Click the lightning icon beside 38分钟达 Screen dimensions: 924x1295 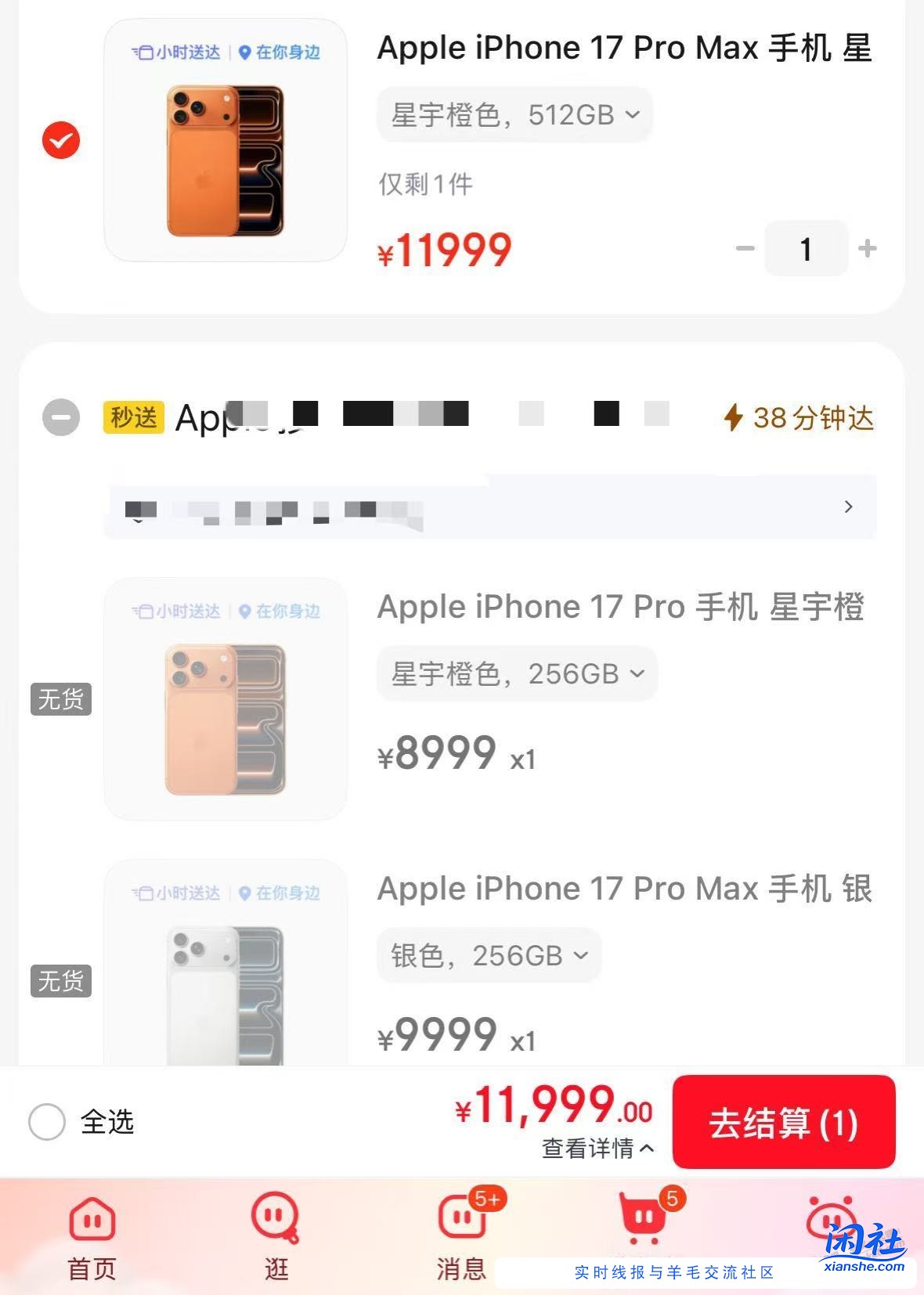coord(734,418)
